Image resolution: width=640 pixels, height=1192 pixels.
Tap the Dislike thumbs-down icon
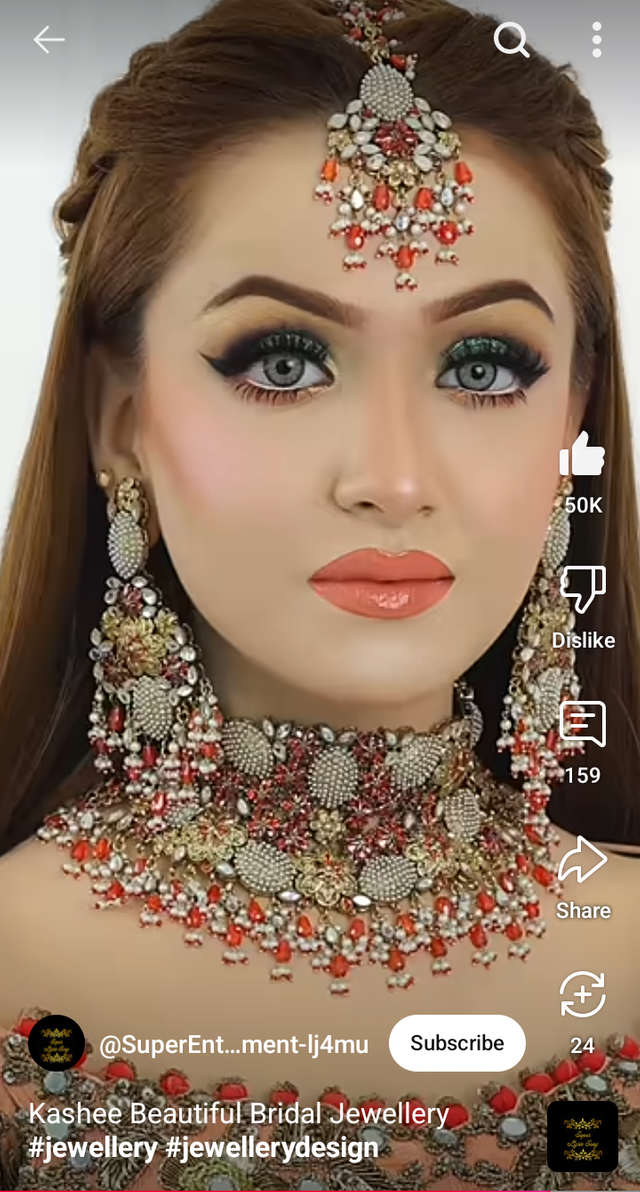(x=582, y=590)
